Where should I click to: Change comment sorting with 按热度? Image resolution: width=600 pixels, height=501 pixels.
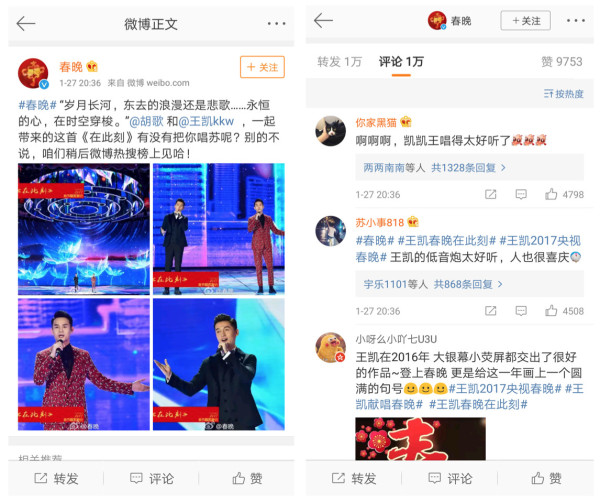coord(563,94)
